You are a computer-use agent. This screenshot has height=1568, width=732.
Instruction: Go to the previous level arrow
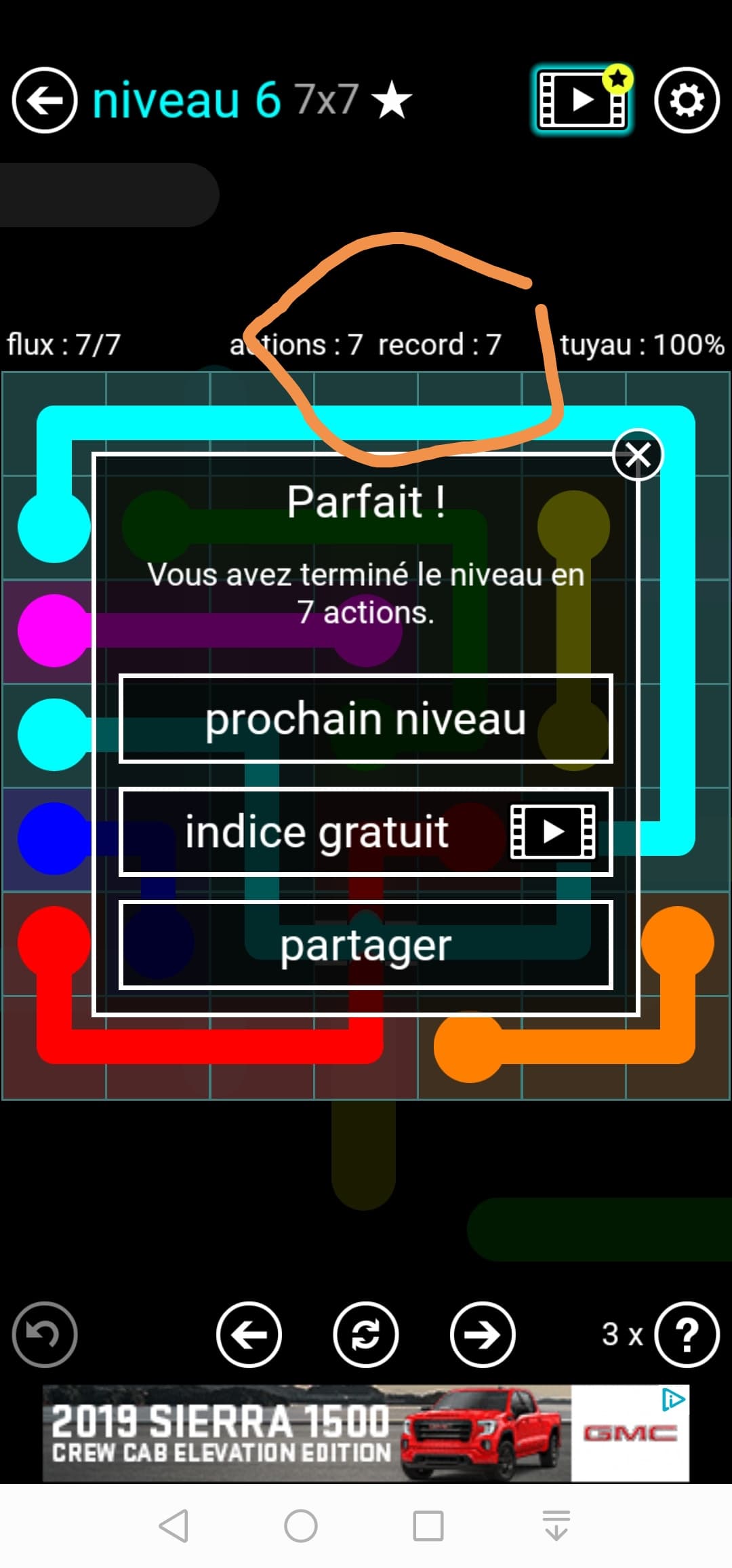[249, 1334]
